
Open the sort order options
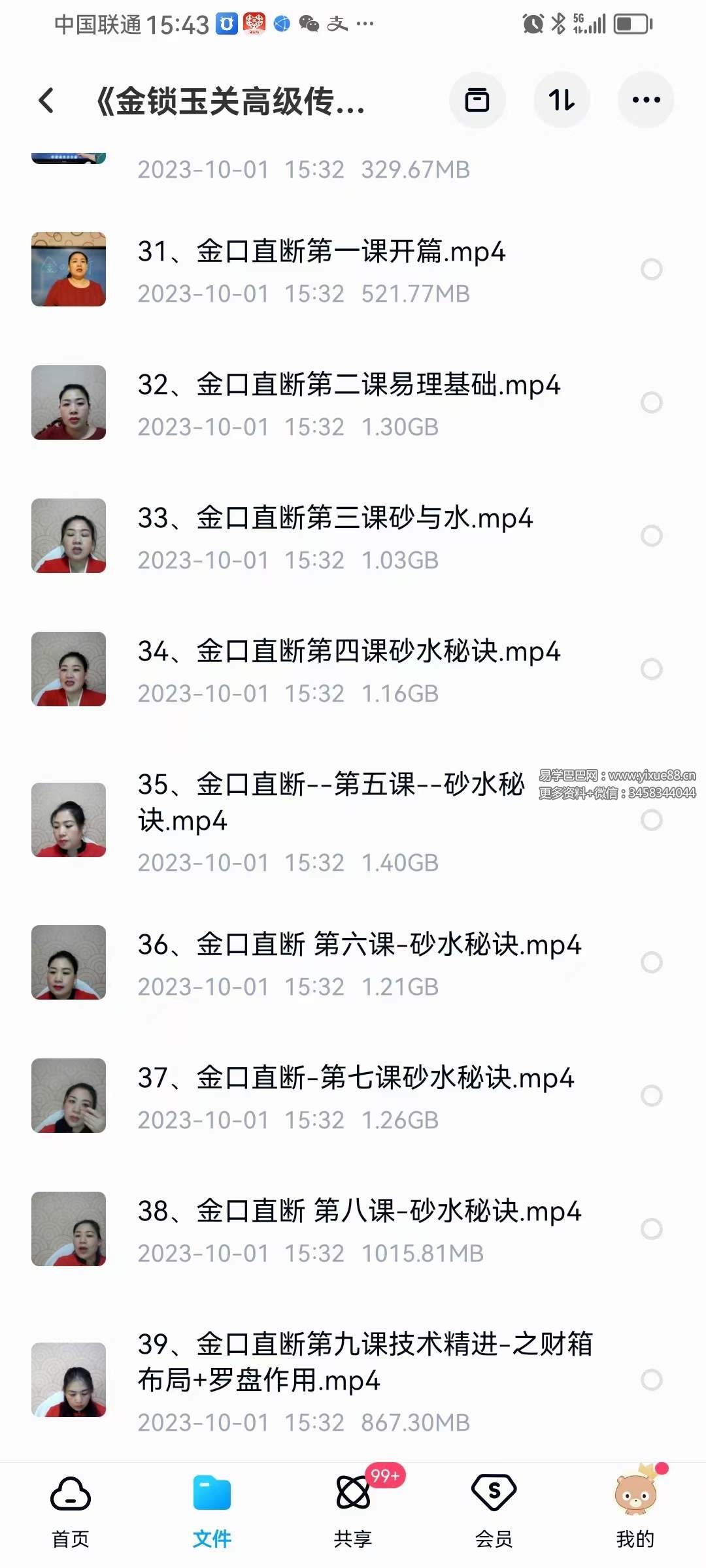point(562,101)
